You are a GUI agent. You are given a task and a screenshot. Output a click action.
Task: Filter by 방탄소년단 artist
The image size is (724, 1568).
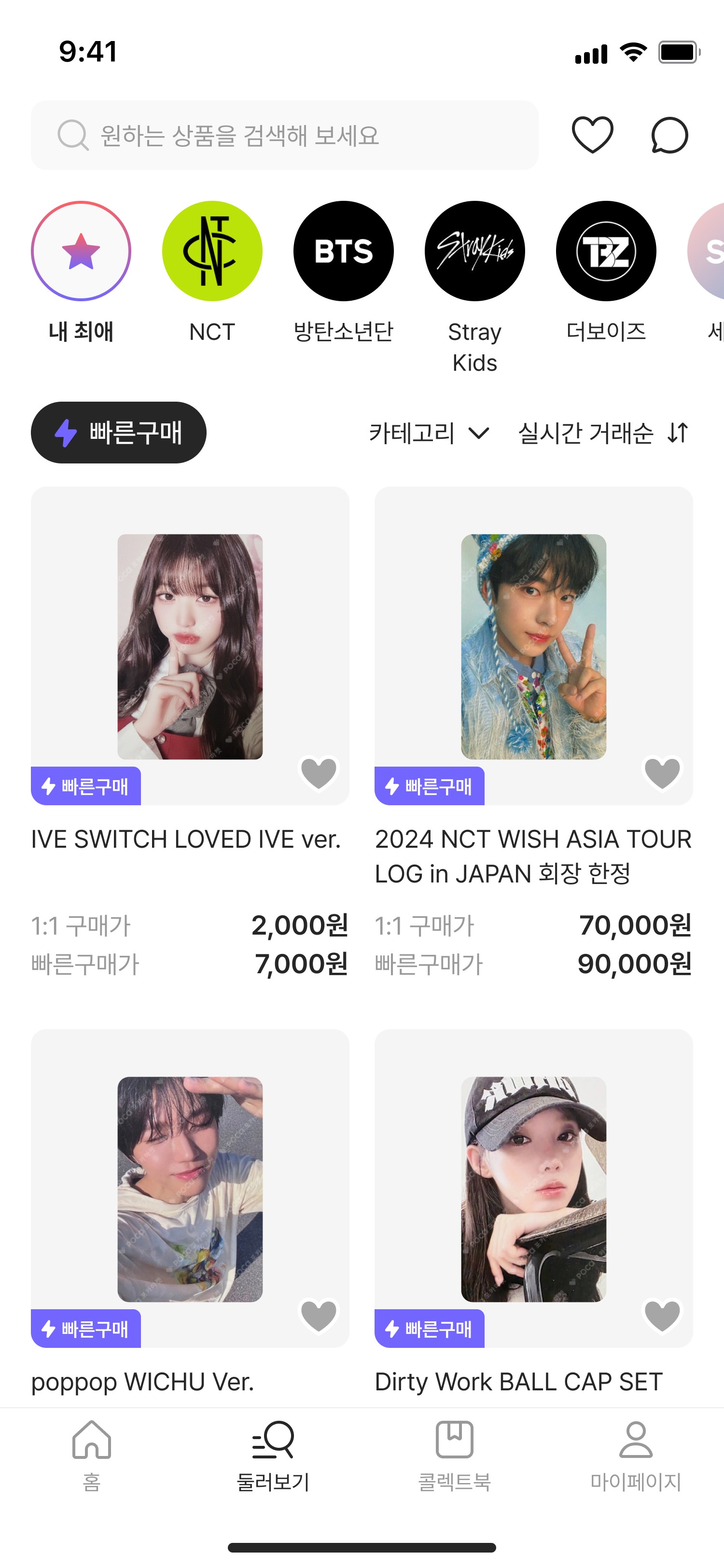click(343, 251)
